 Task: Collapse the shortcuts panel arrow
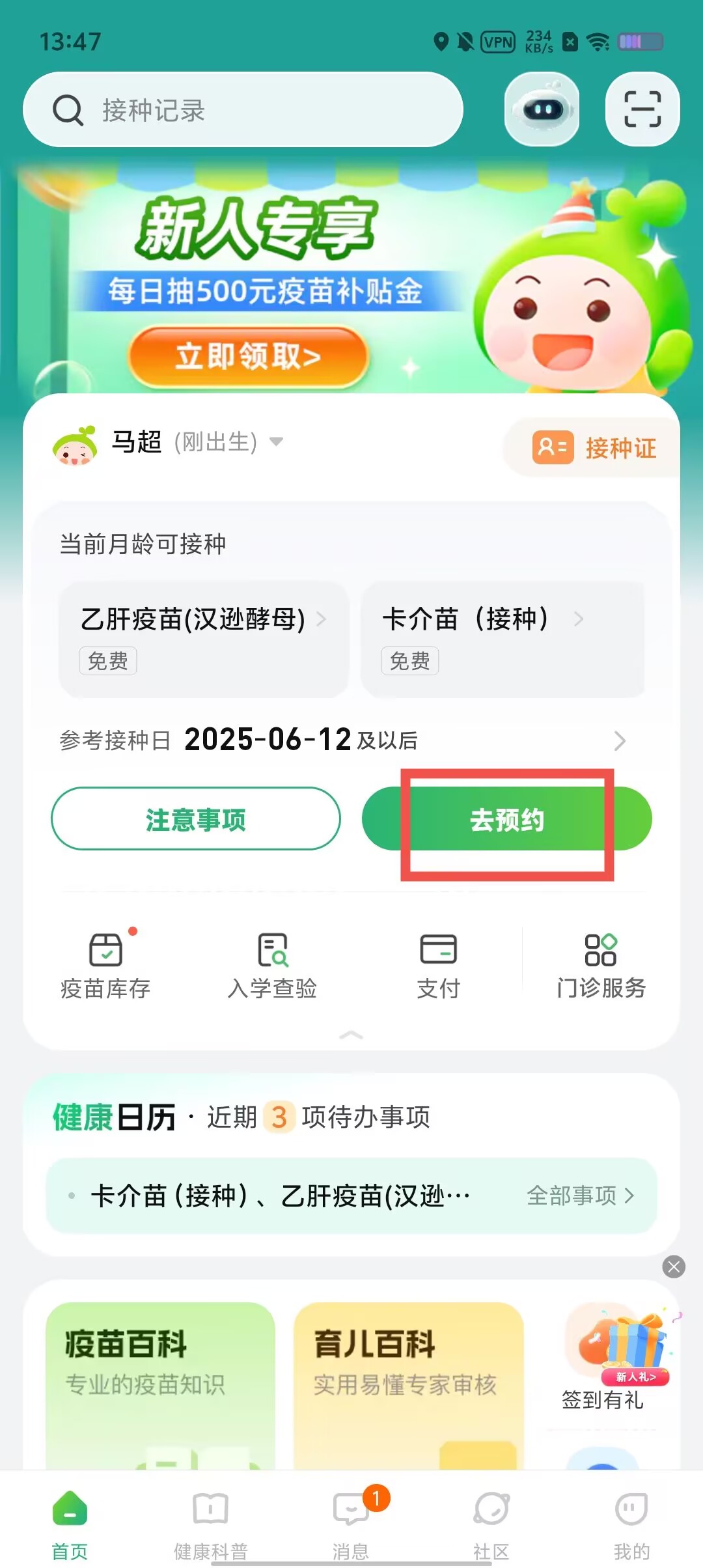[x=351, y=1035]
